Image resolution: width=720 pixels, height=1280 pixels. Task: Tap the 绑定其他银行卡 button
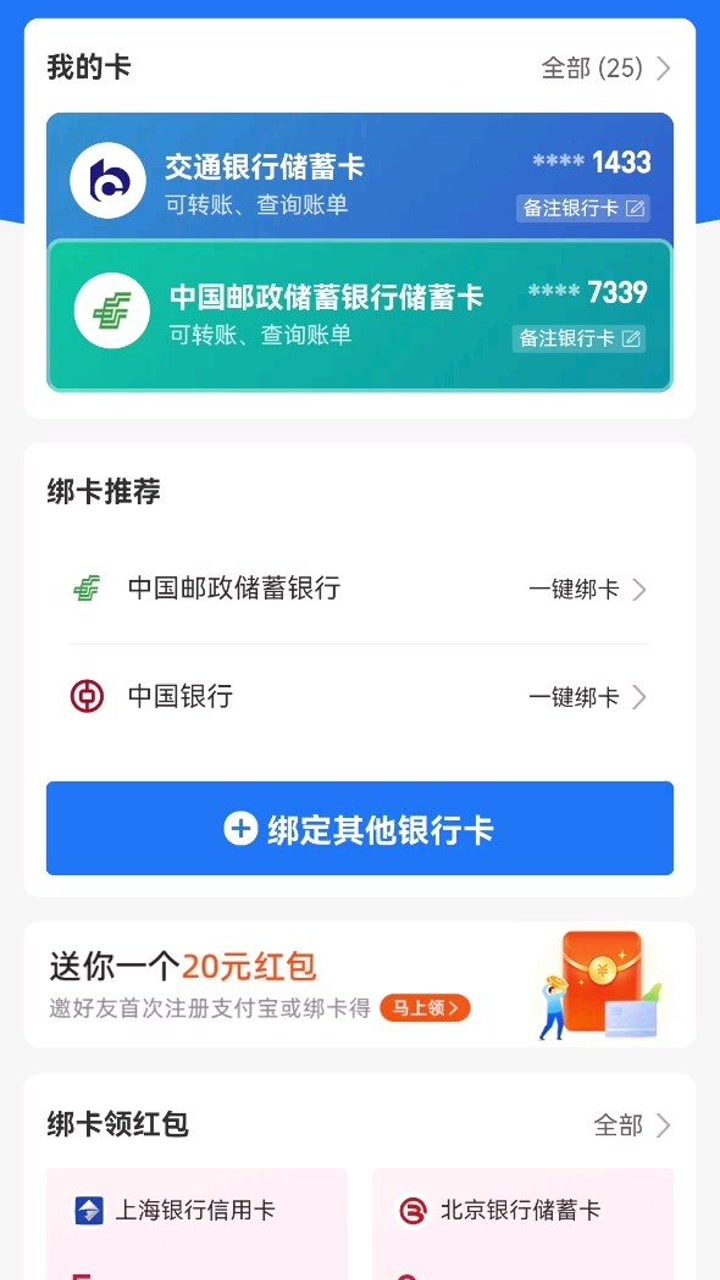coord(360,829)
